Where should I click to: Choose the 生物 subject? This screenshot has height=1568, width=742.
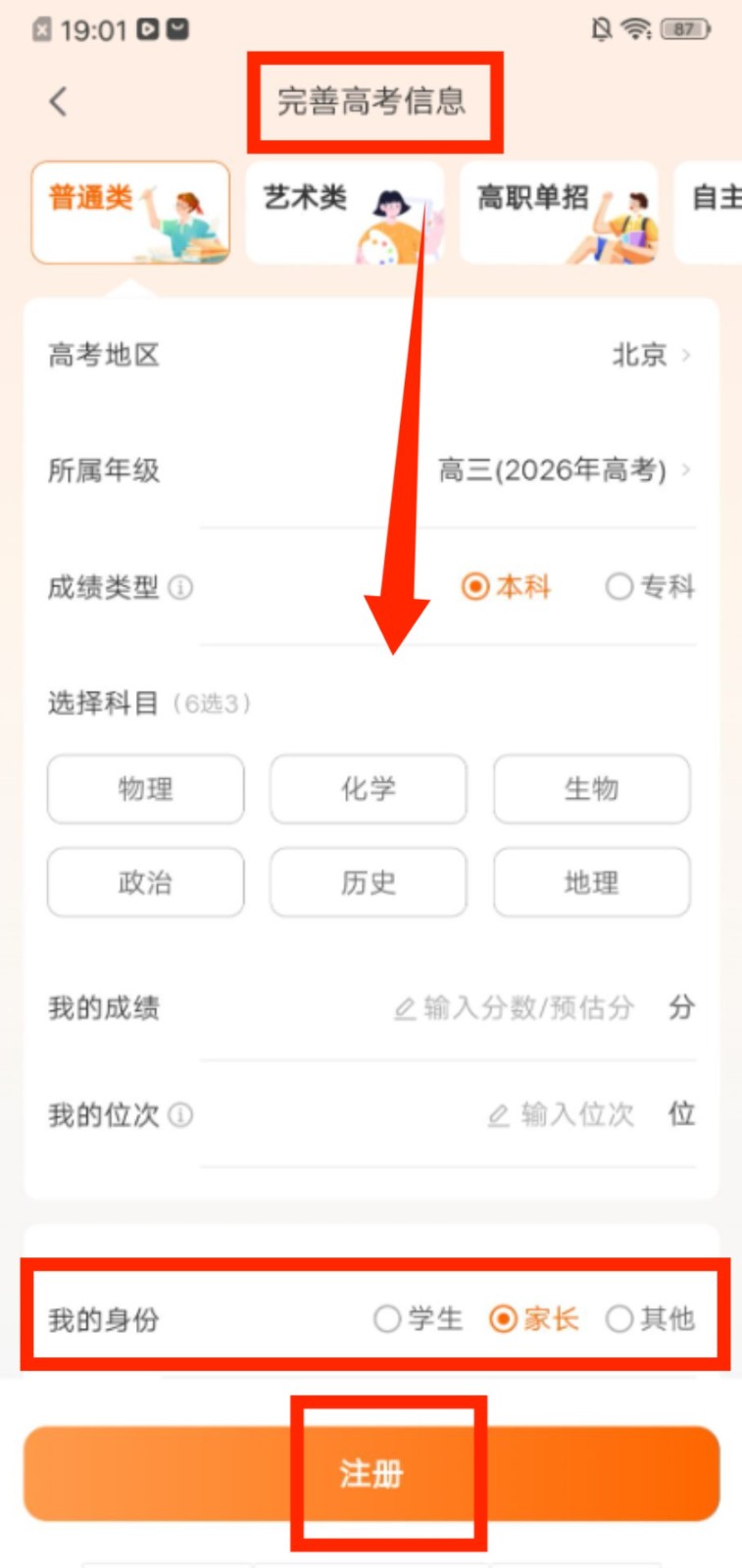click(x=591, y=789)
